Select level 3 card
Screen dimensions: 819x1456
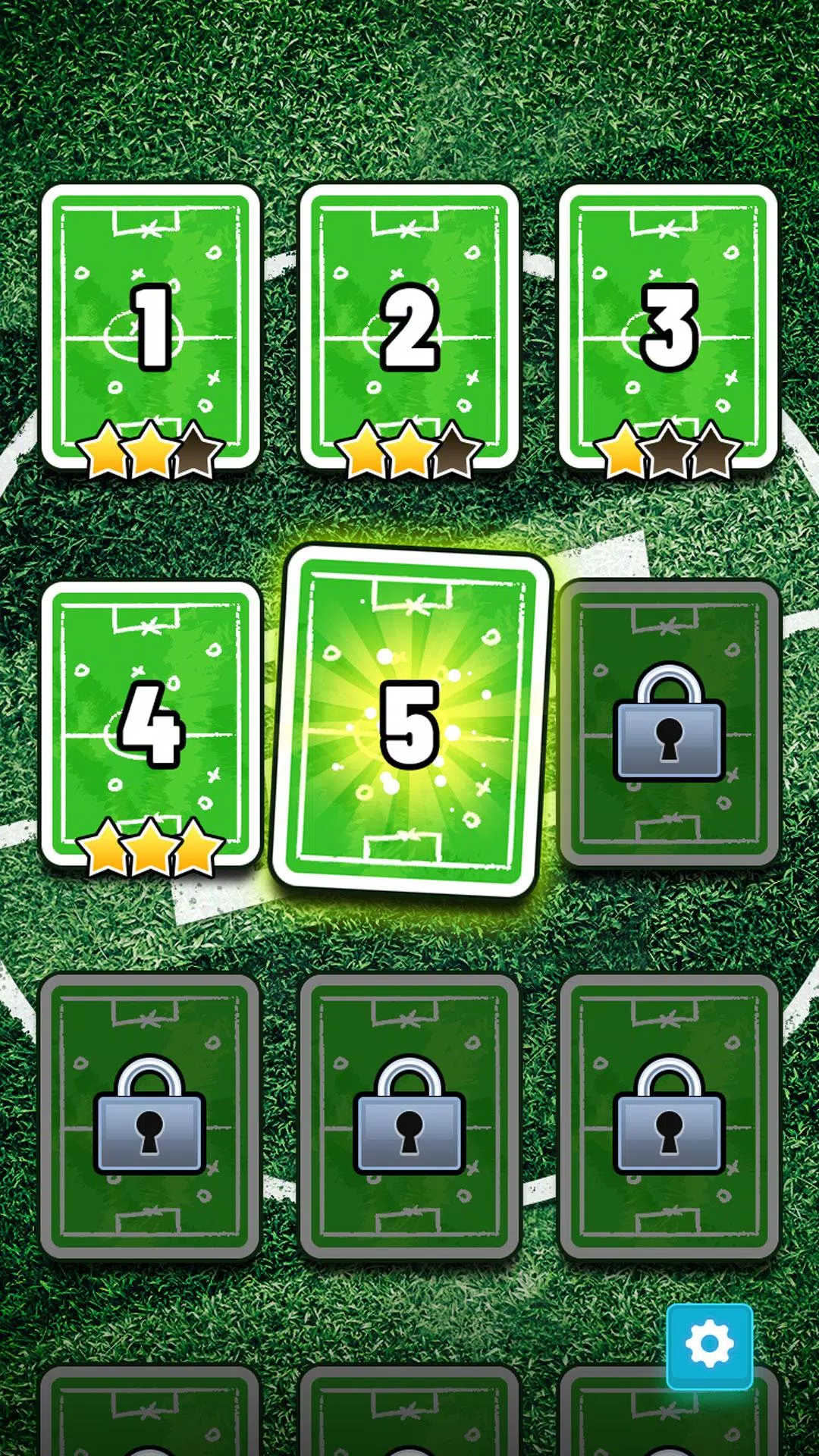[668, 326]
